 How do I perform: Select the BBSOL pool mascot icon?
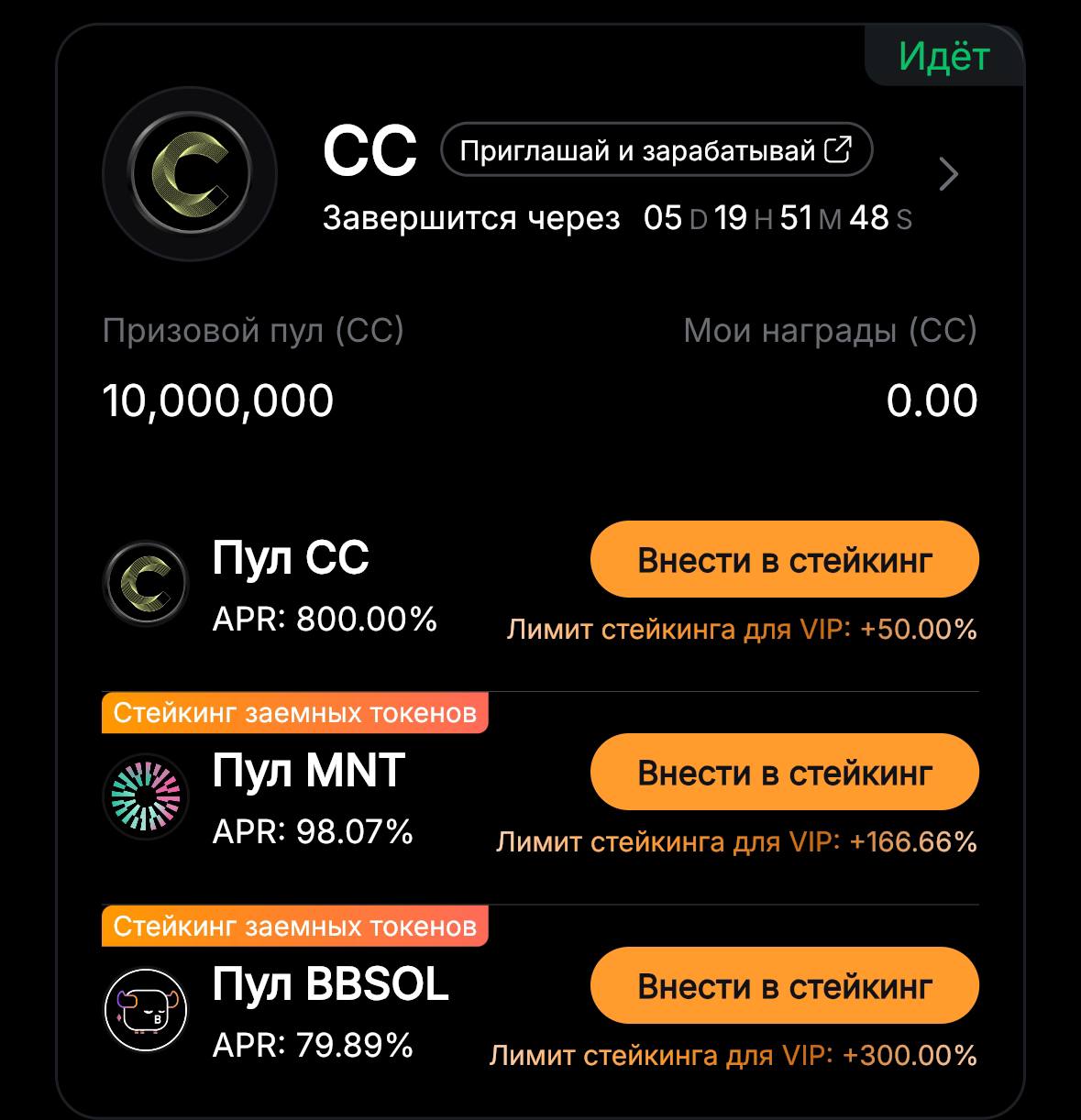click(x=145, y=1009)
